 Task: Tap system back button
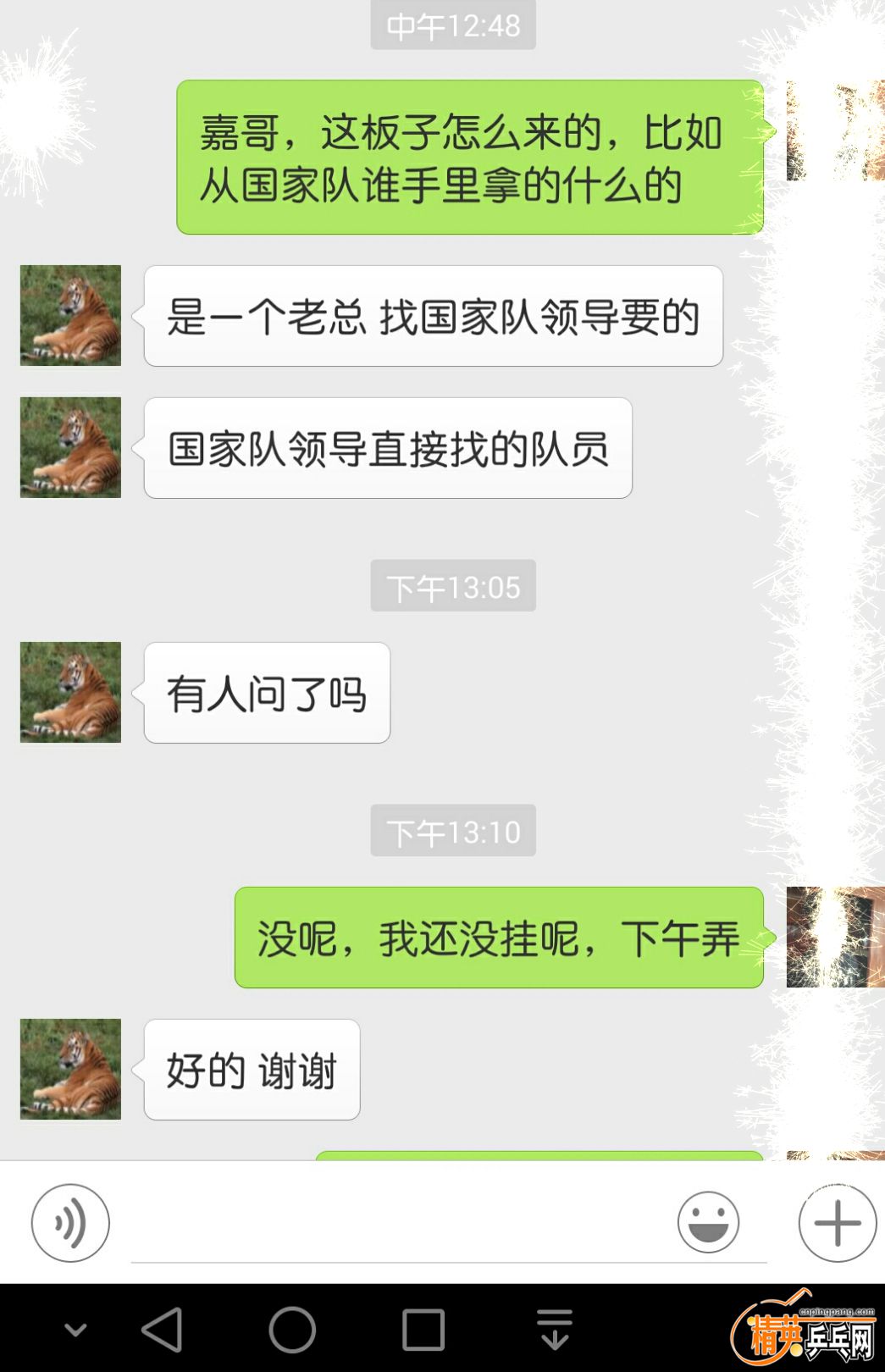162,1329
